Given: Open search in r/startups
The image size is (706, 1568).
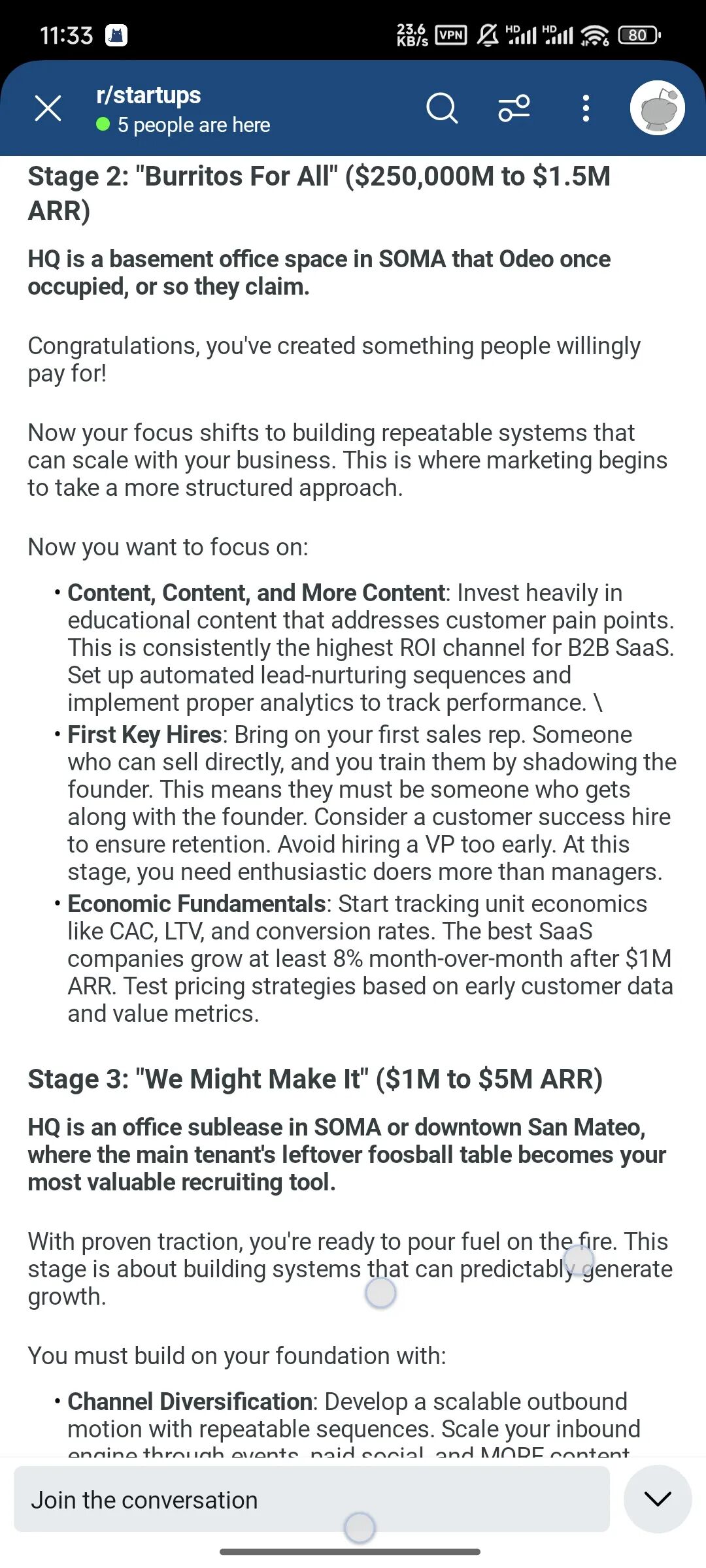Looking at the screenshot, I should tap(442, 108).
